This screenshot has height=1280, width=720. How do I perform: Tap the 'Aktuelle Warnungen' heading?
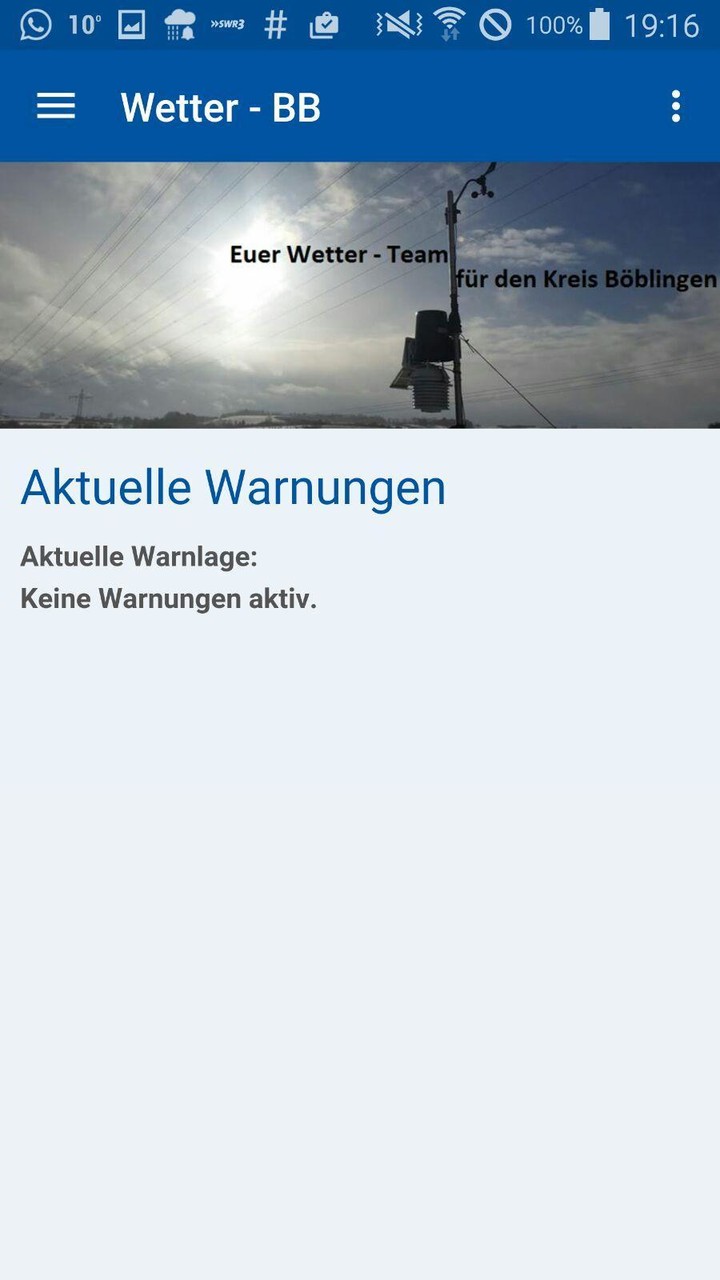point(232,487)
